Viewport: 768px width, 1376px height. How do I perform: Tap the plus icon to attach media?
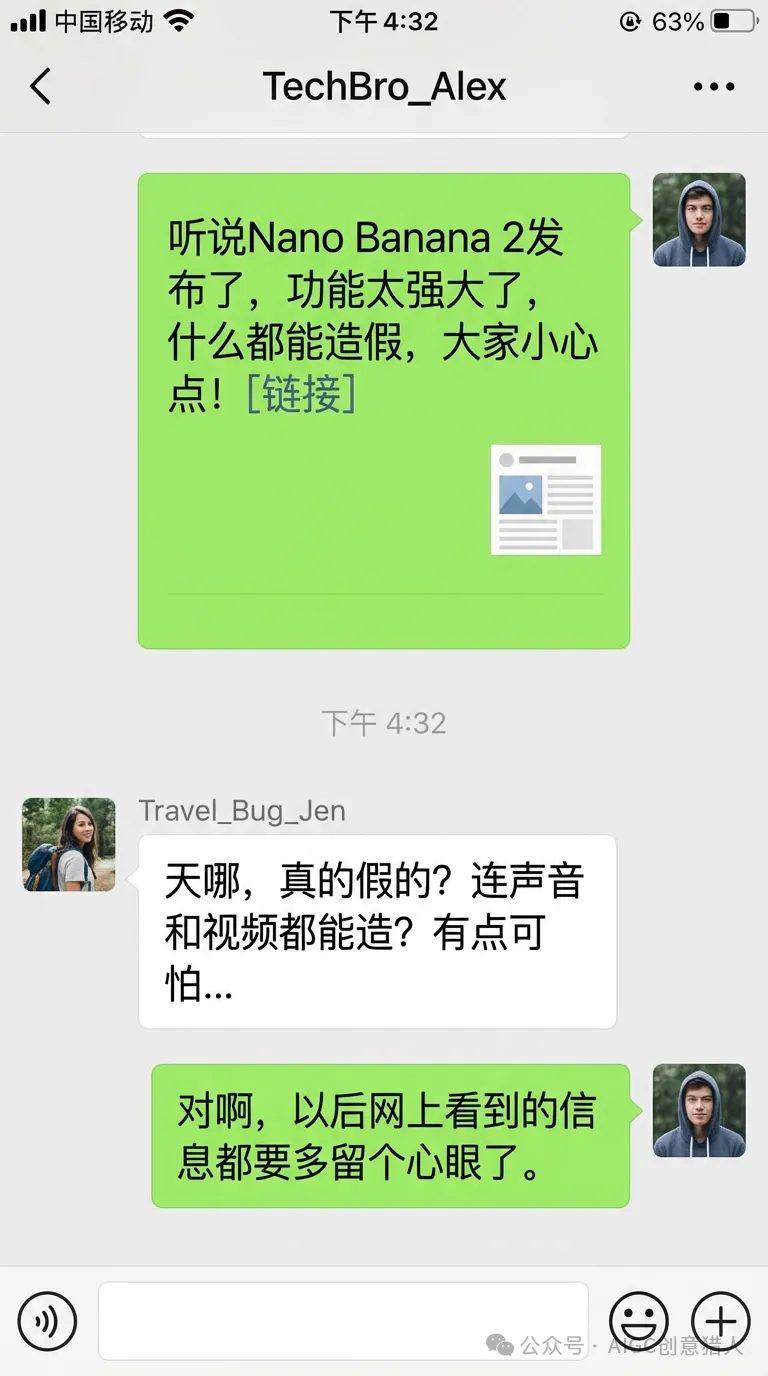tap(722, 1320)
